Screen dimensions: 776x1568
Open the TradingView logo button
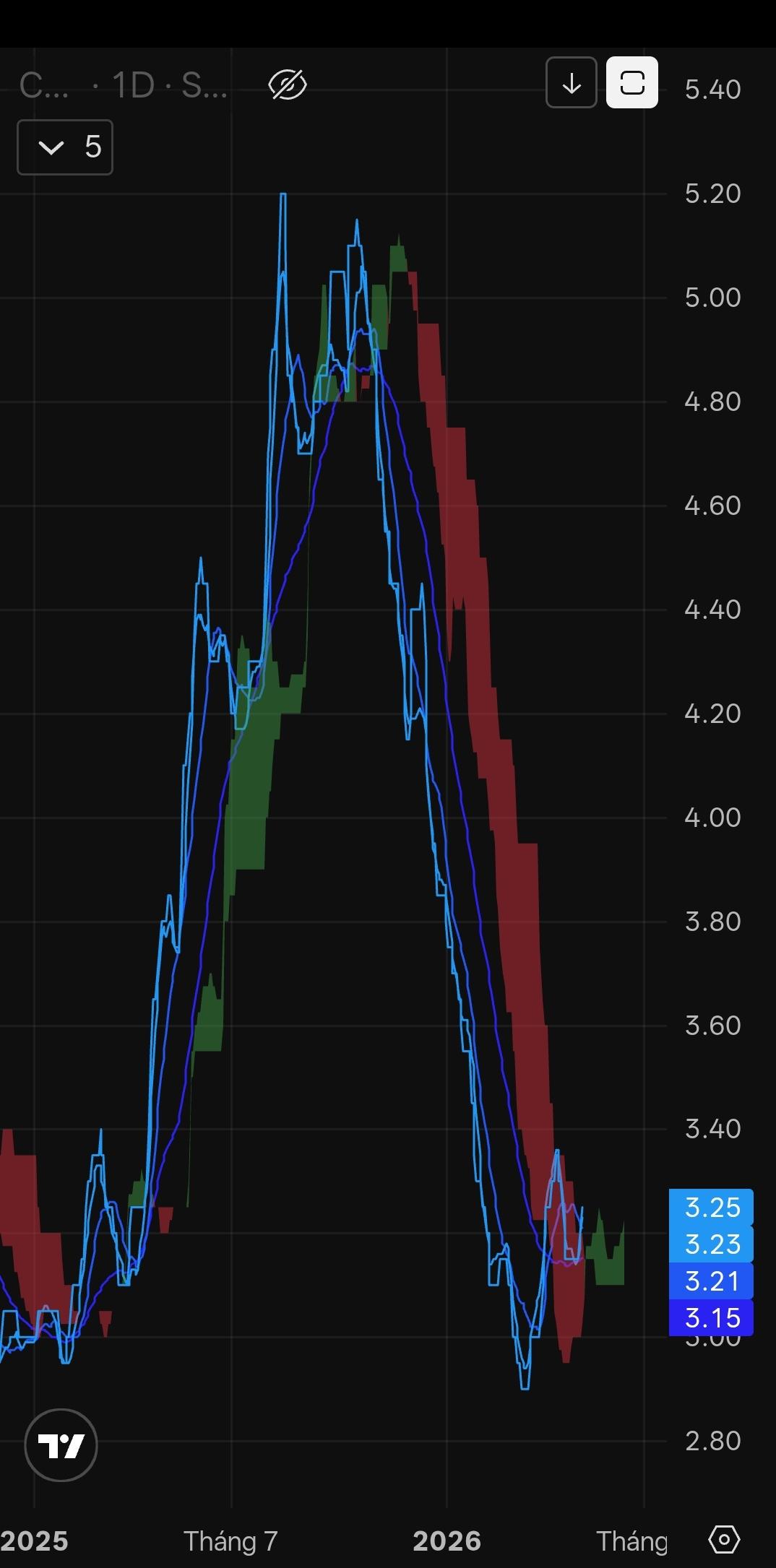(x=61, y=1444)
